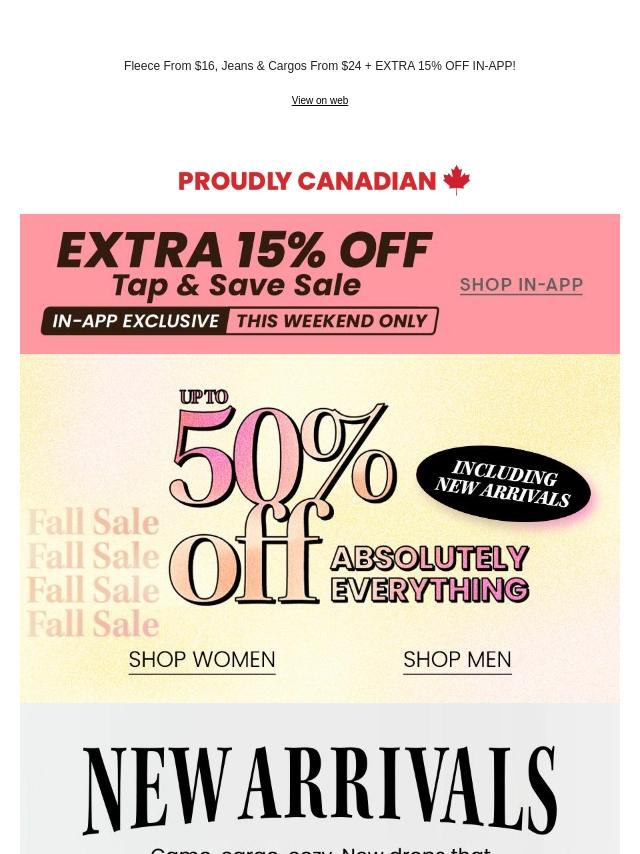The height and width of the screenshot is (854, 640).
Task: Select Shop Women in Fall Sale banner
Action: tap(202, 660)
